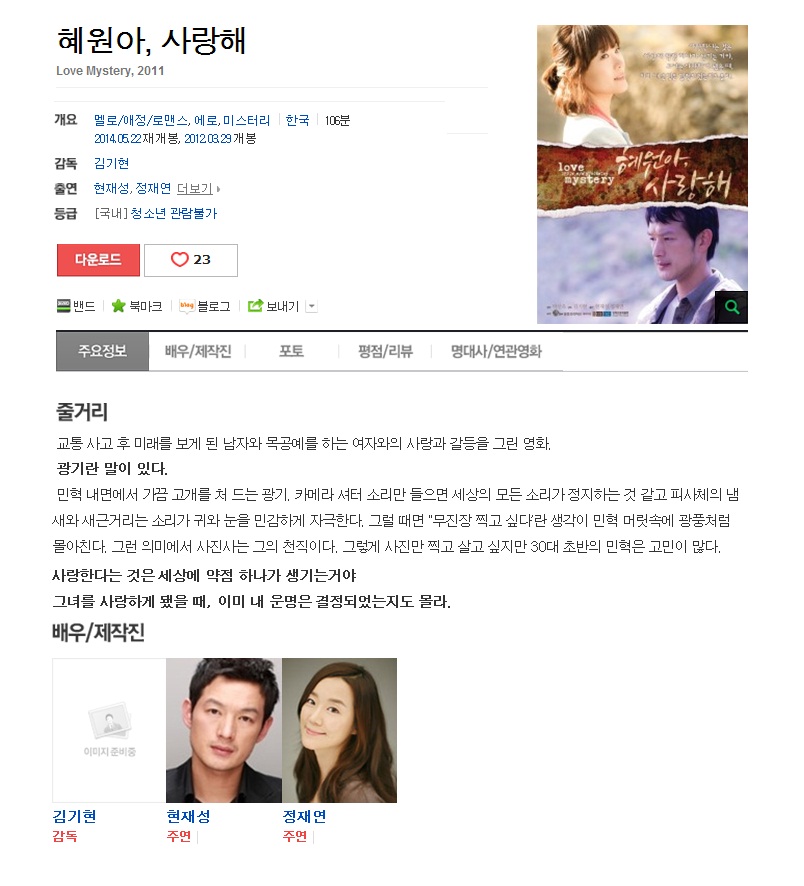Open actress 정재연's photo card
Screen dimensions: 804x886
339,730
